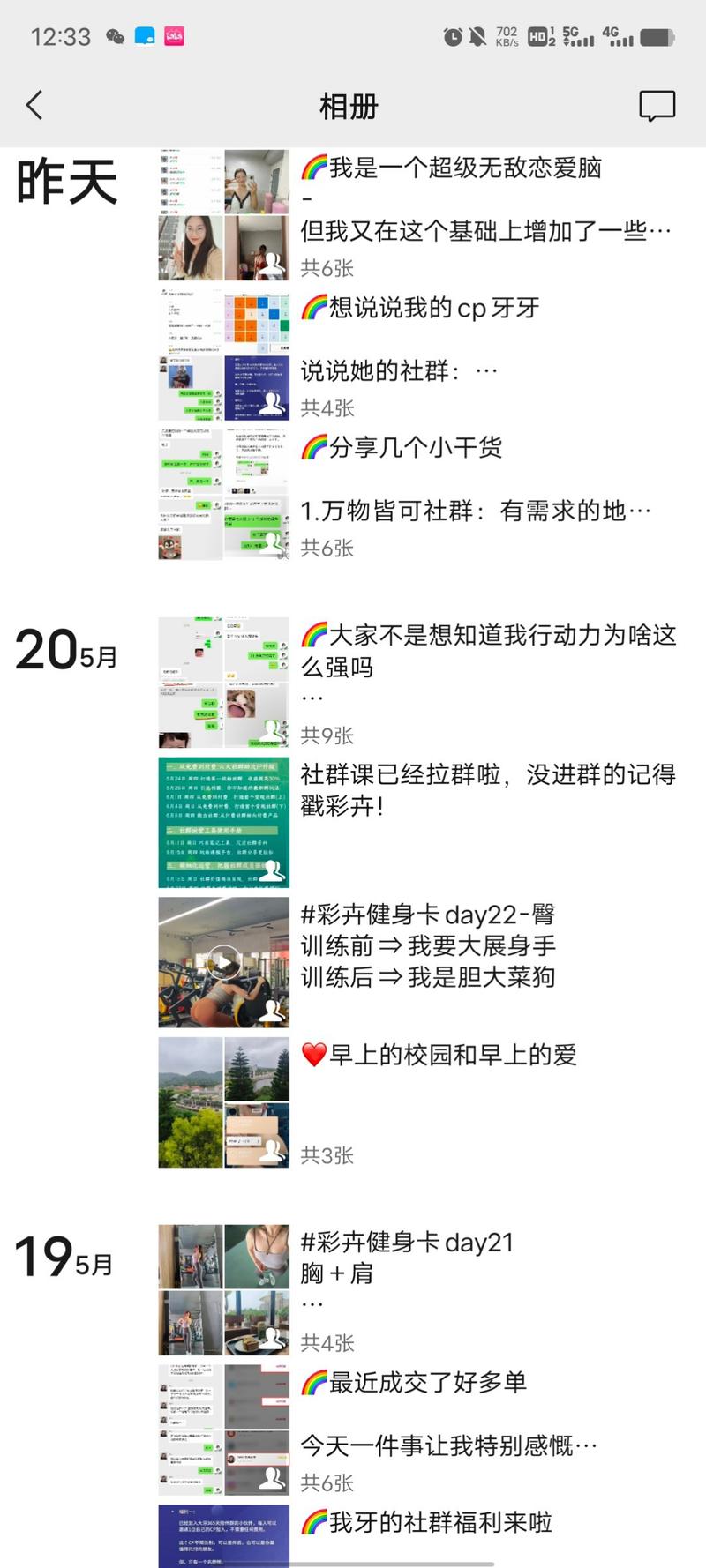Tap the back arrow to exit the album
Image resolution: width=706 pixels, height=1568 pixels.
[x=34, y=105]
